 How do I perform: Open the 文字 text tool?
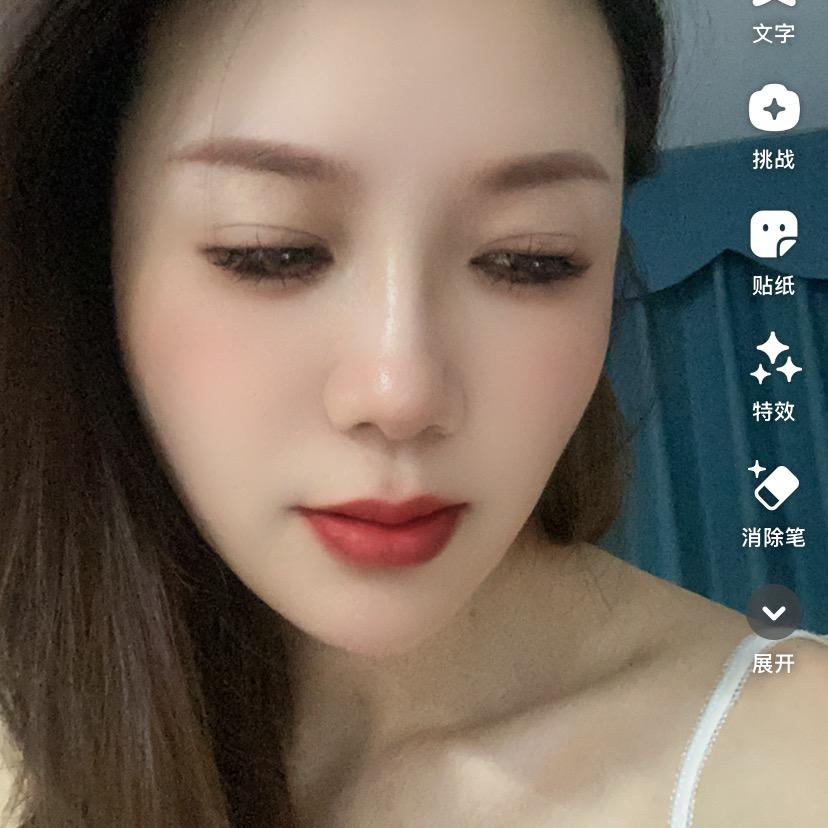(x=773, y=20)
